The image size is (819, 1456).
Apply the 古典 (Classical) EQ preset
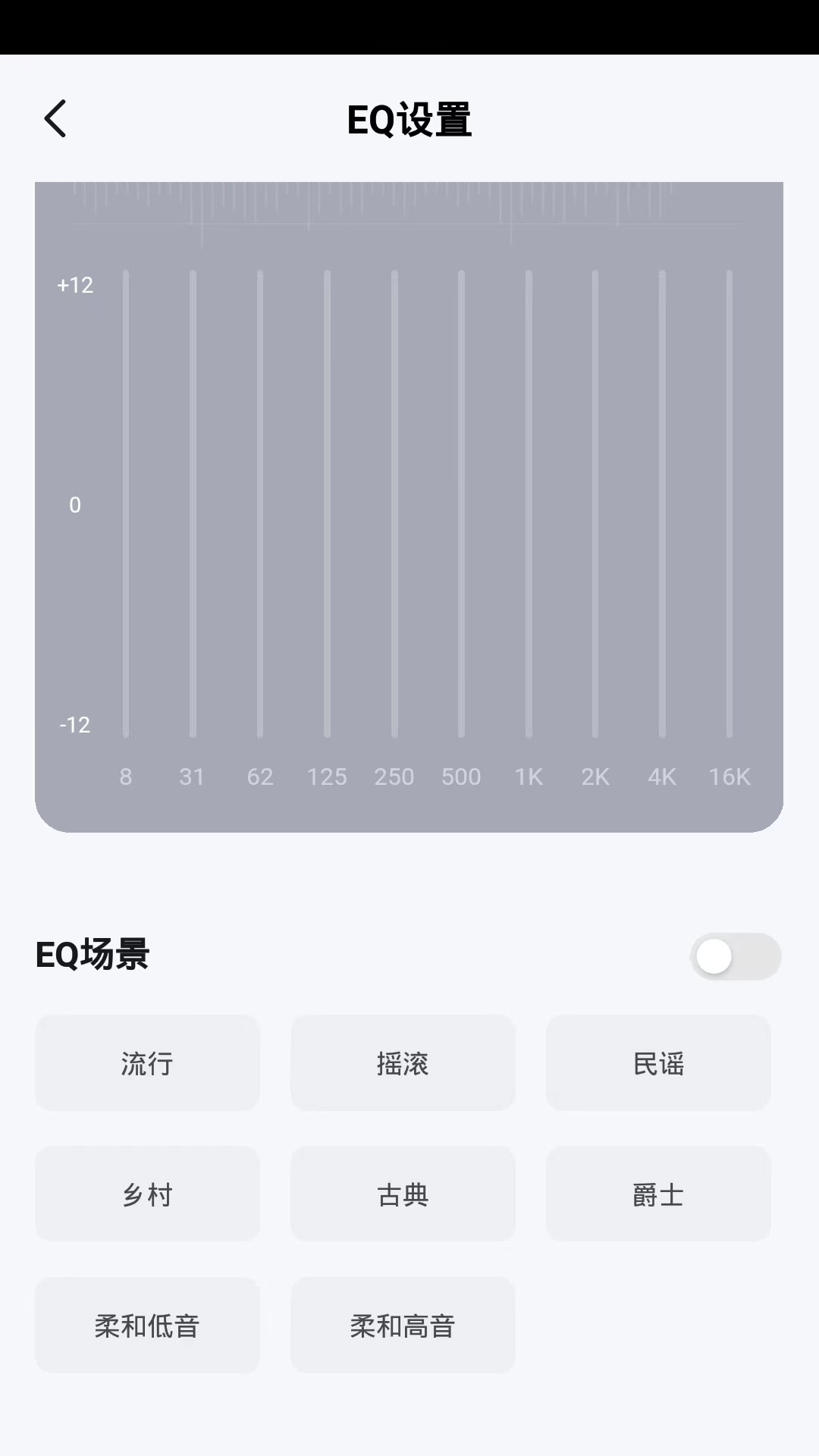(x=403, y=1194)
